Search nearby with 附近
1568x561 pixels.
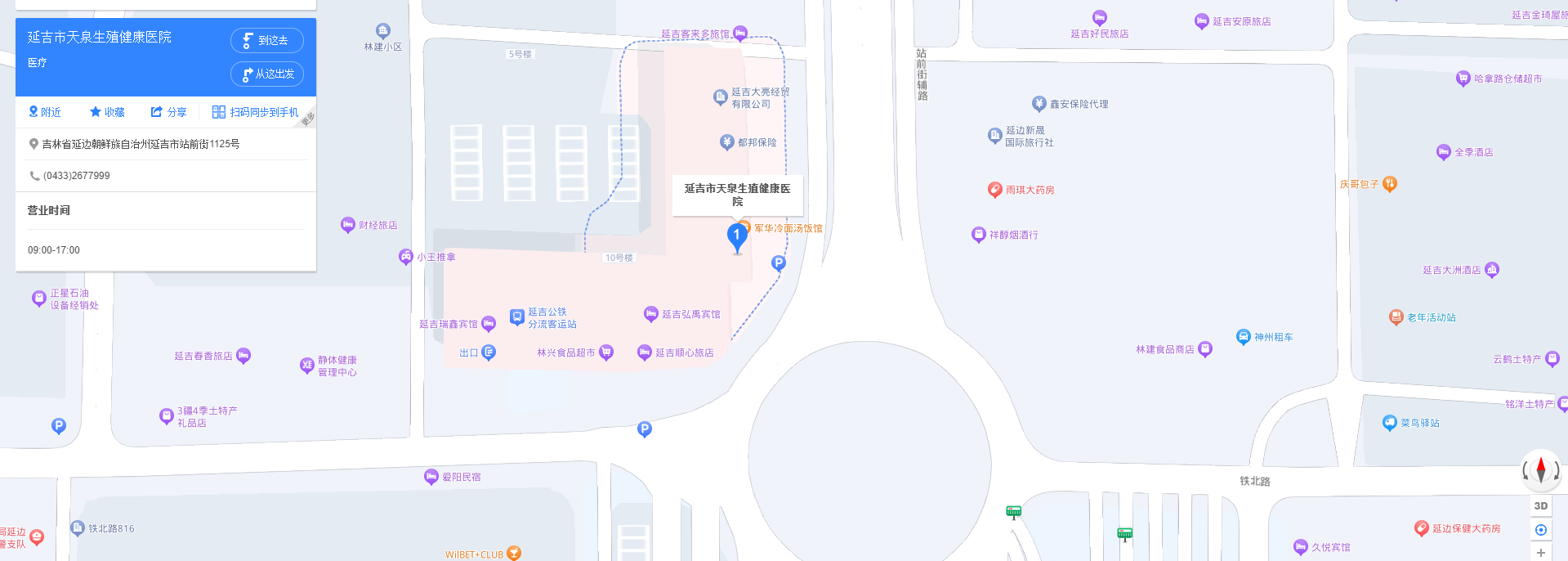click(45, 112)
